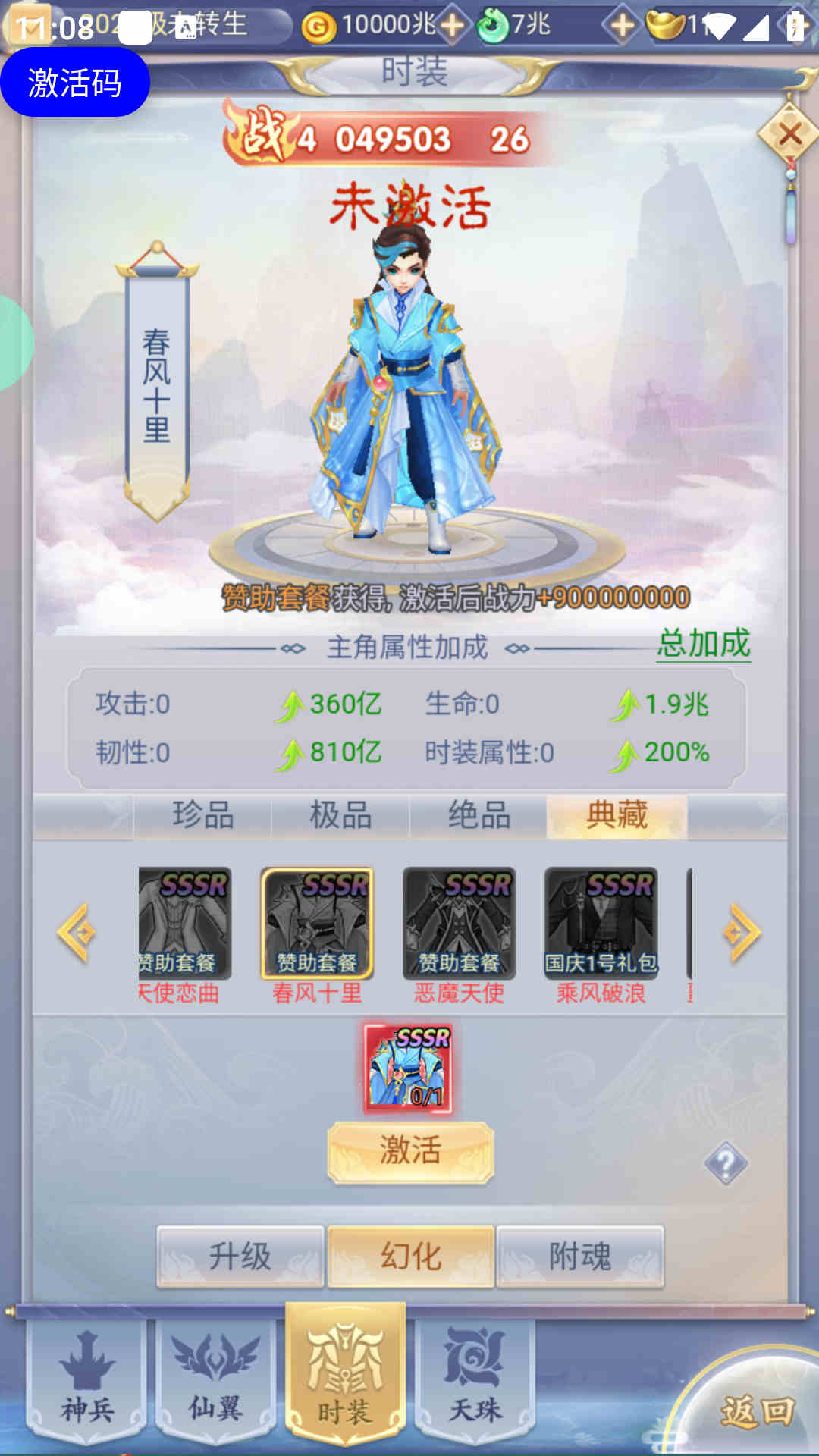Switch to the 升级 upgrade section
This screenshot has height=1456, width=819.
pyautogui.click(x=240, y=1257)
